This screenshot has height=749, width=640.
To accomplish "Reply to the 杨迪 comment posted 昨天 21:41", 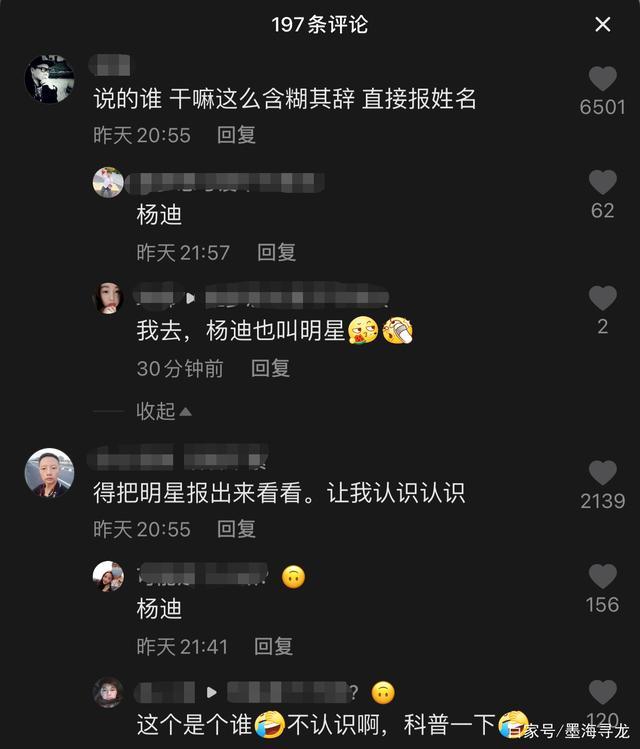I will (x=274, y=646).
